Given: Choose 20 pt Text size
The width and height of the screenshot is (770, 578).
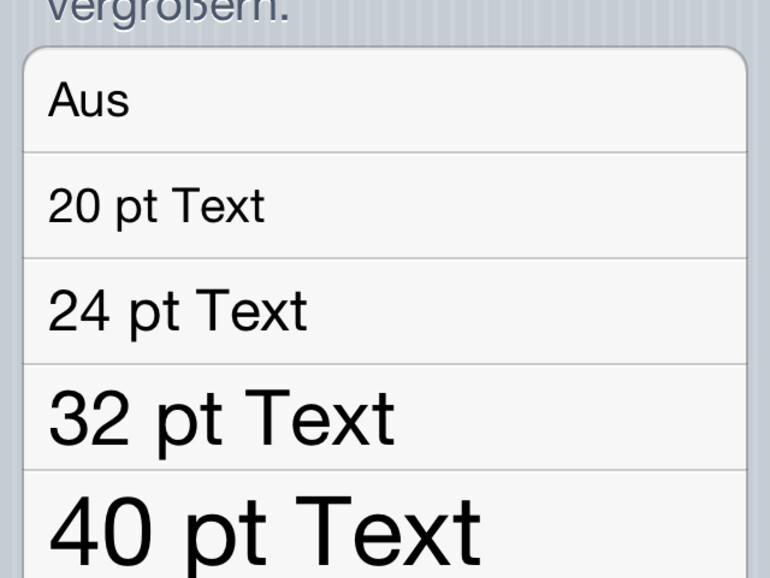Looking at the screenshot, I should click(x=384, y=206).
